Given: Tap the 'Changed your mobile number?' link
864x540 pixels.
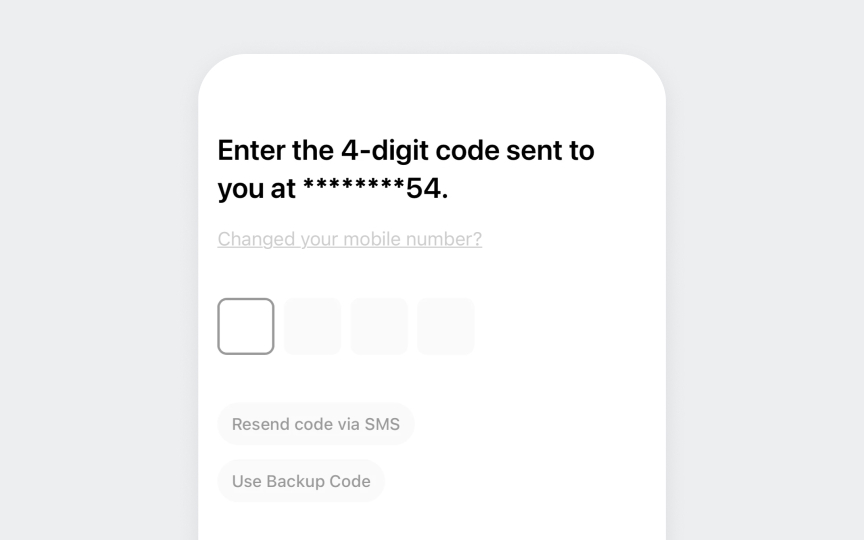Looking at the screenshot, I should 349,239.
